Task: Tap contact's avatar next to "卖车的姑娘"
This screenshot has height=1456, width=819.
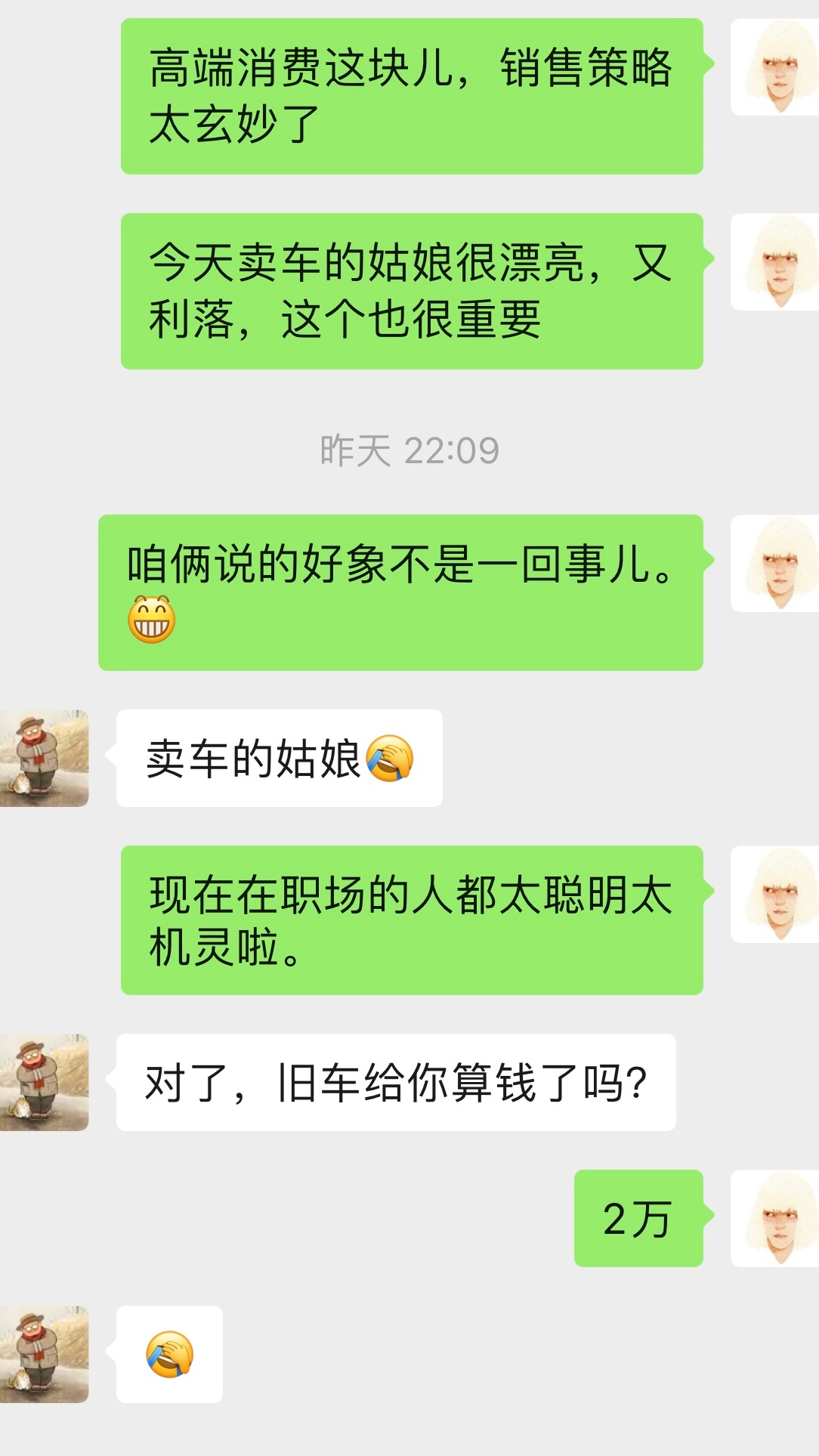Action: click(x=44, y=758)
